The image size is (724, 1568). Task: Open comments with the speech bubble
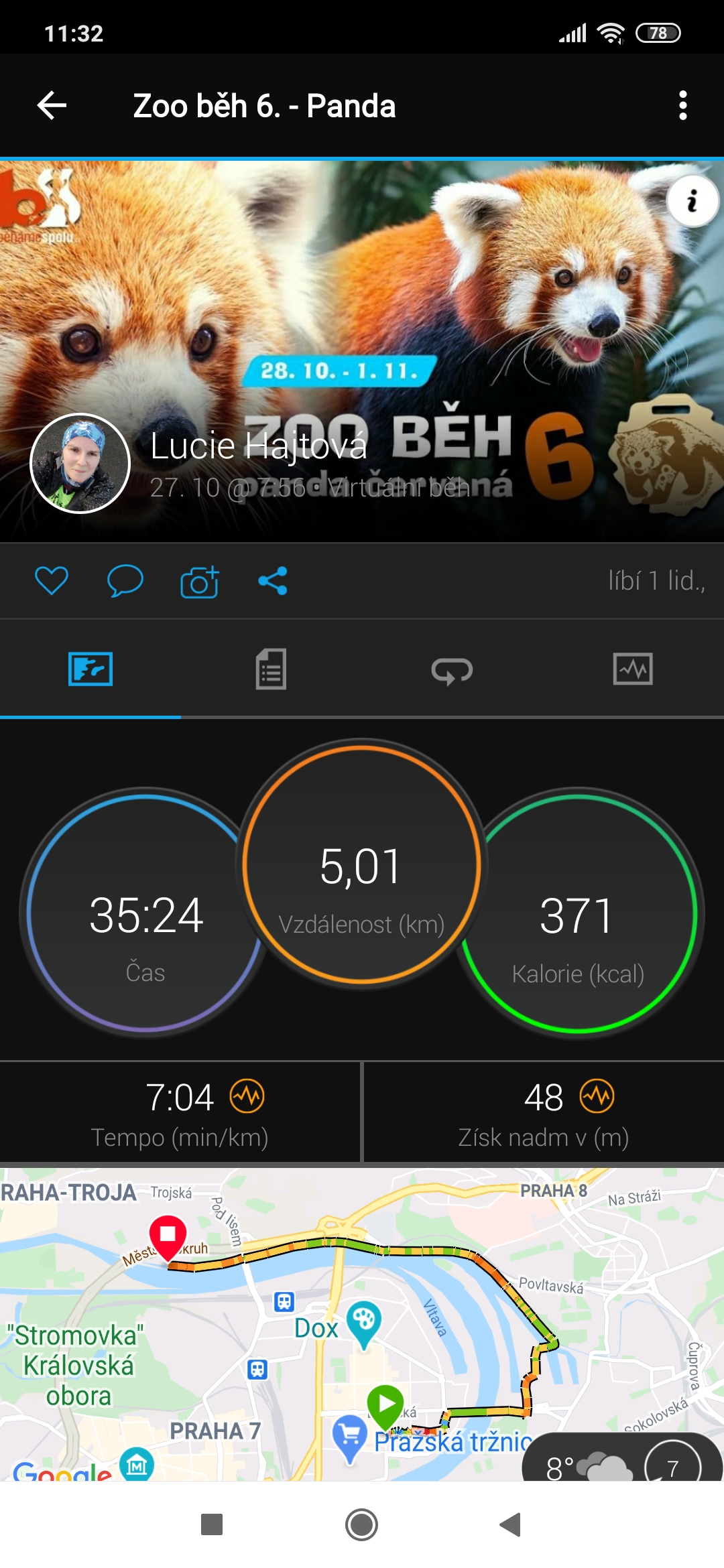(125, 580)
